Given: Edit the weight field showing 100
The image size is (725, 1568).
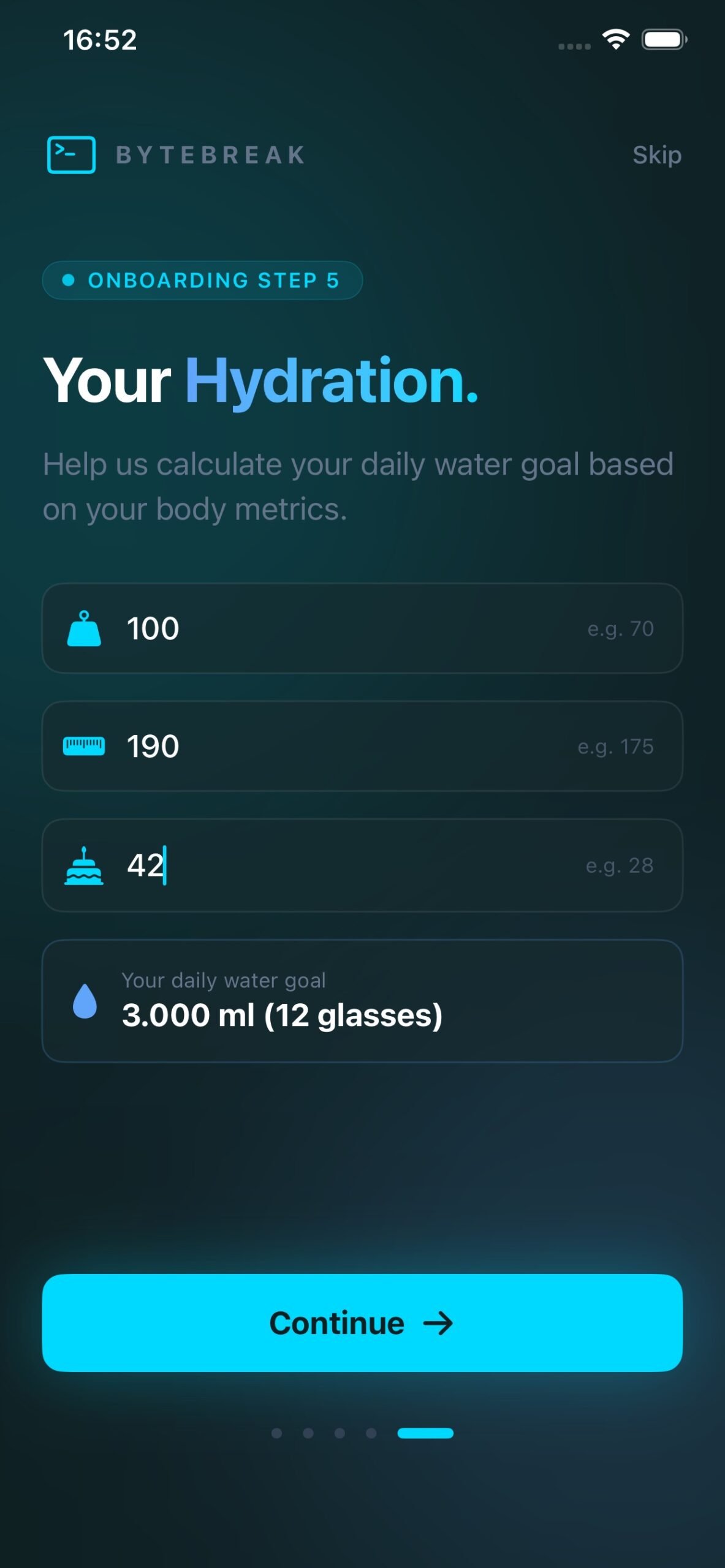Looking at the screenshot, I should 362,628.
